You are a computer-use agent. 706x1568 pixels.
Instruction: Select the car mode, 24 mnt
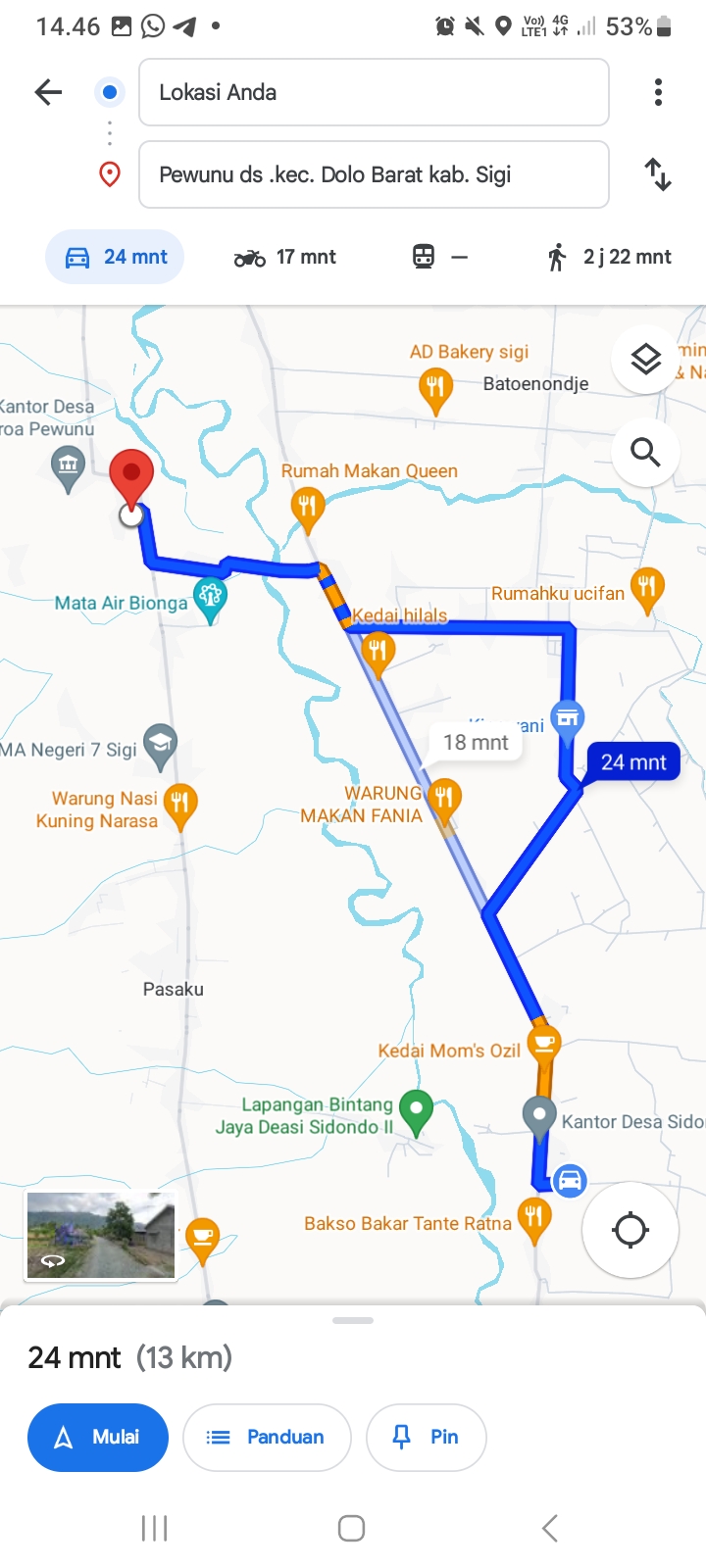[x=115, y=257]
